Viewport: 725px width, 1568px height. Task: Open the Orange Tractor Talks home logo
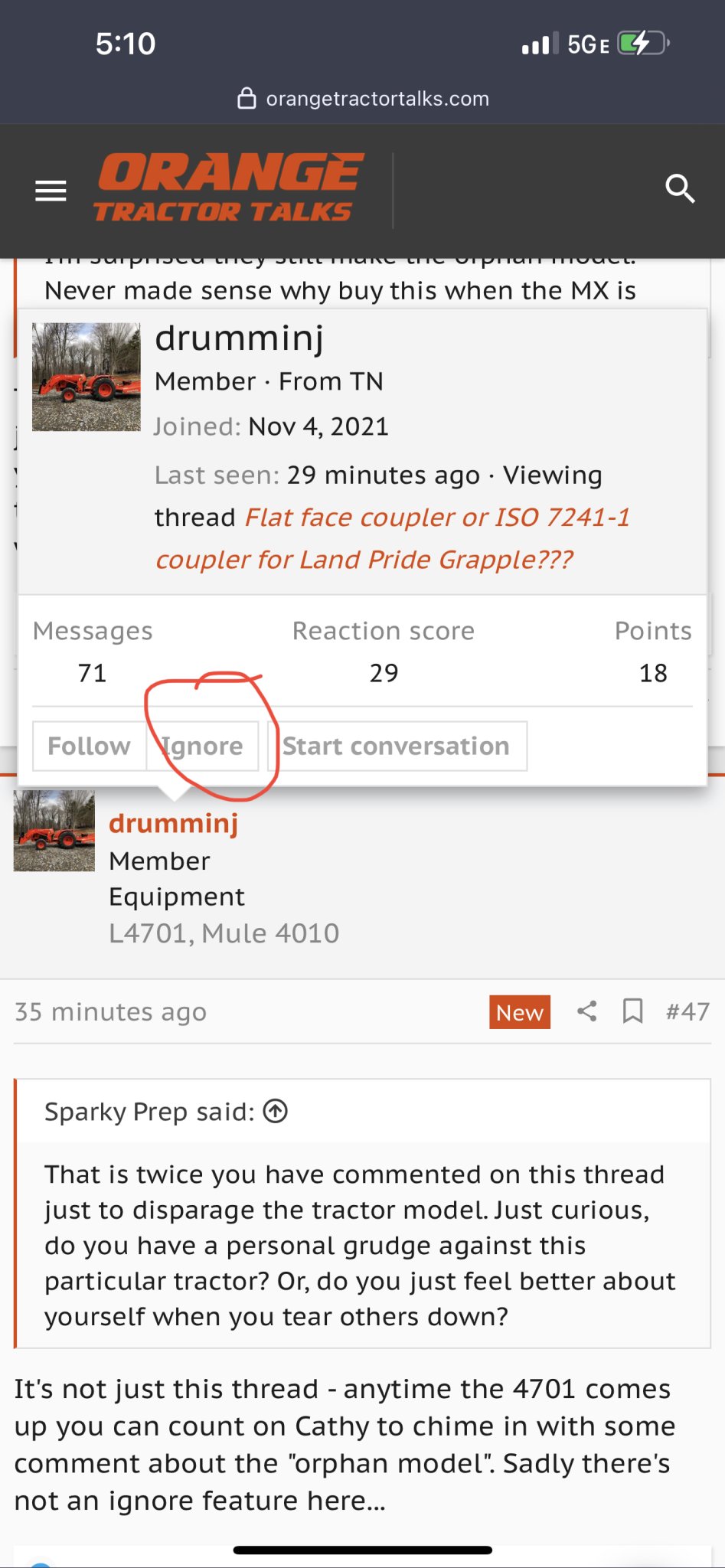click(227, 188)
